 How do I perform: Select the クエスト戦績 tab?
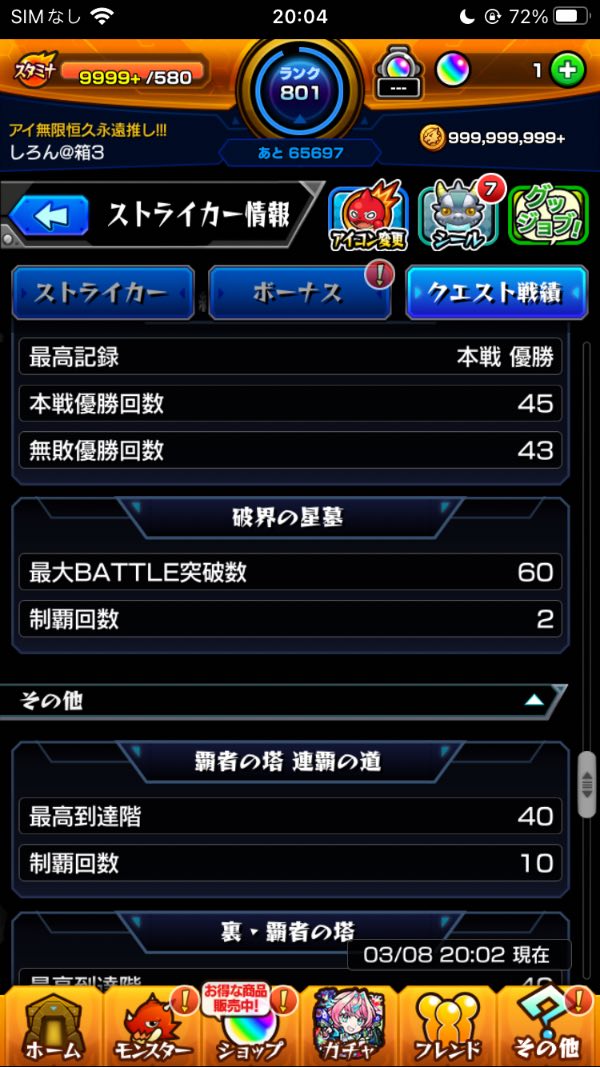coord(496,293)
